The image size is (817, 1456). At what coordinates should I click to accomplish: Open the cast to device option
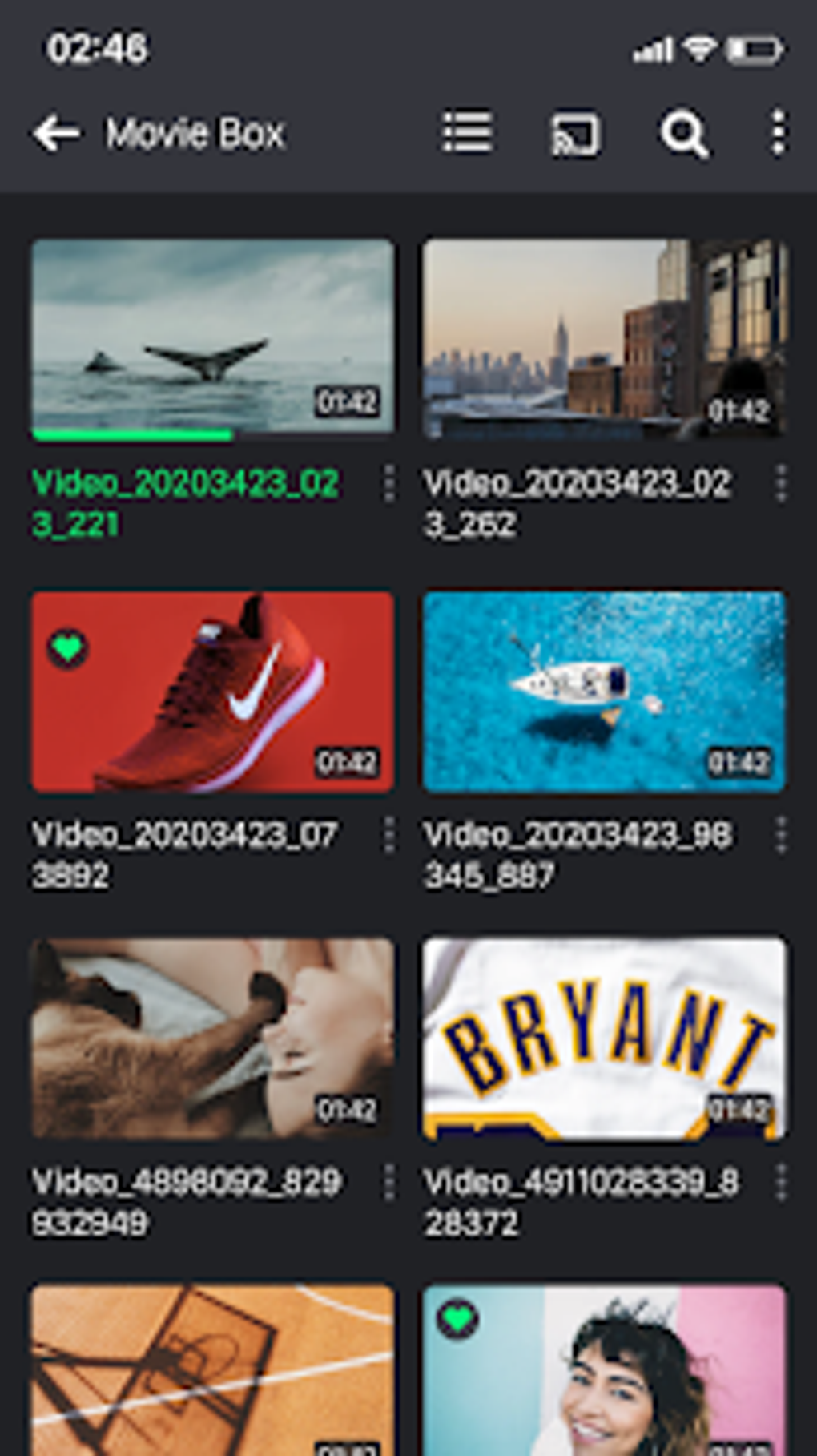(575, 133)
